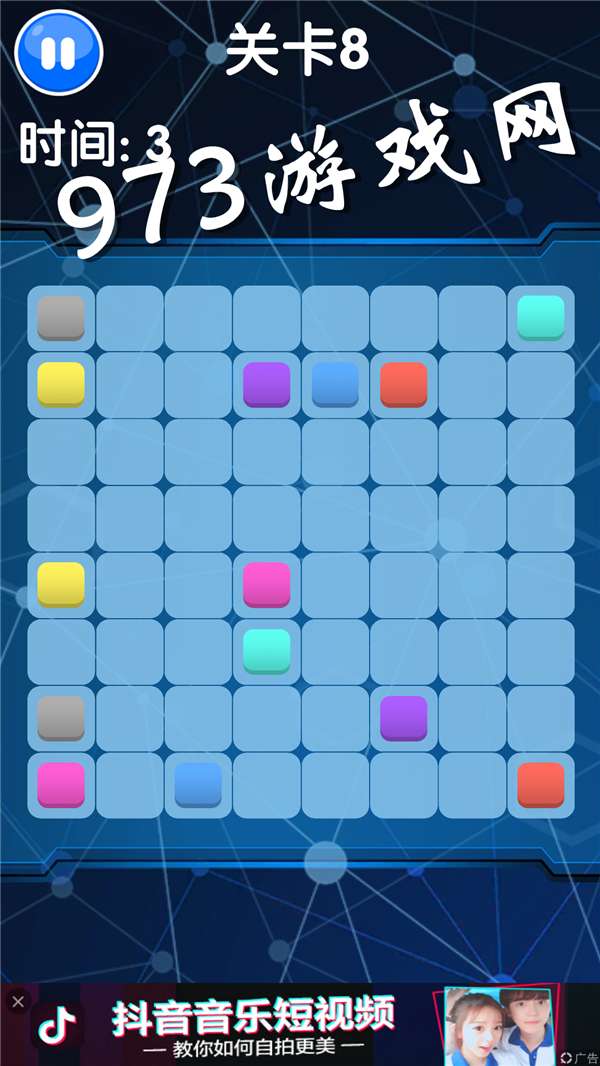Select the blue block between purple and red blocks
The image size is (600, 1066).
click(335, 385)
